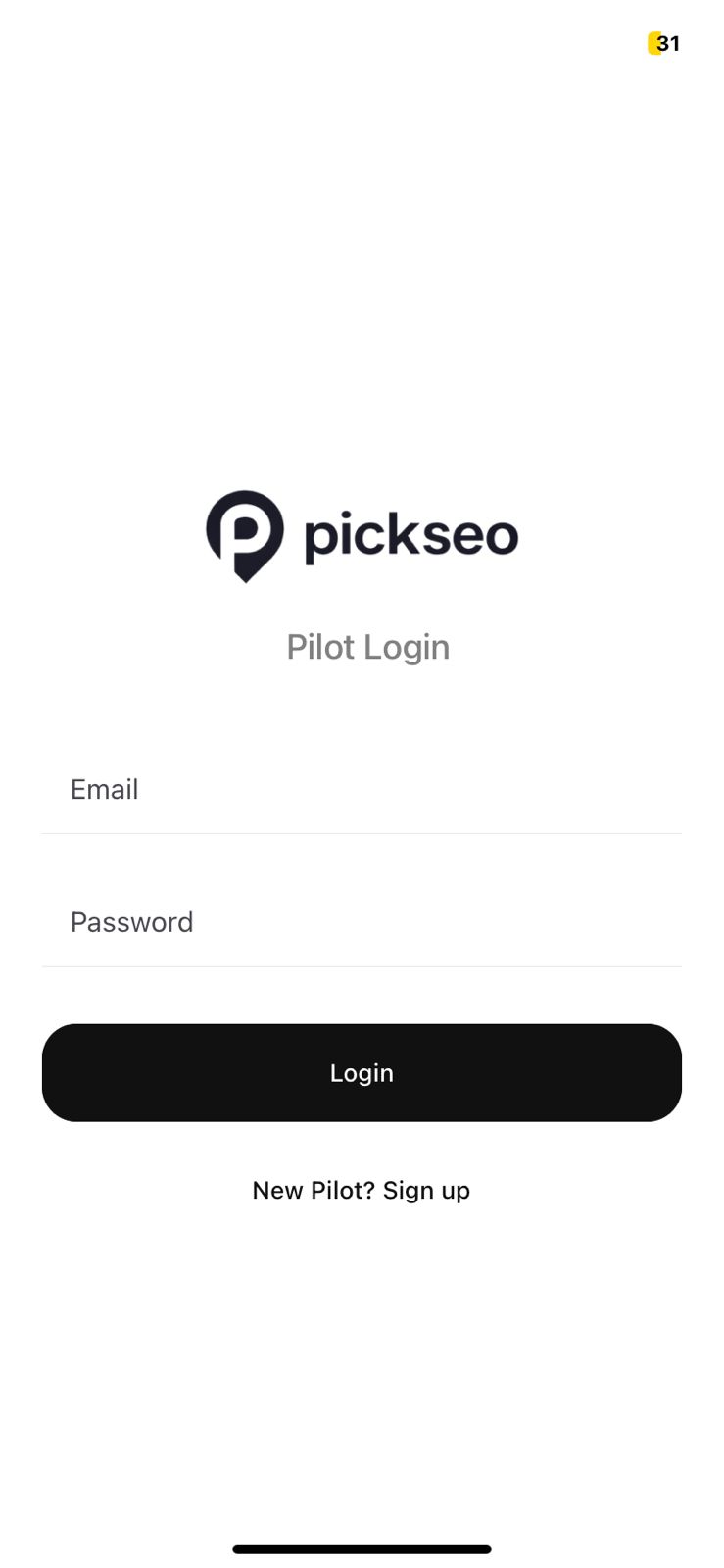Tap the Email input field
This screenshot has width=724, height=1568.
click(361, 790)
